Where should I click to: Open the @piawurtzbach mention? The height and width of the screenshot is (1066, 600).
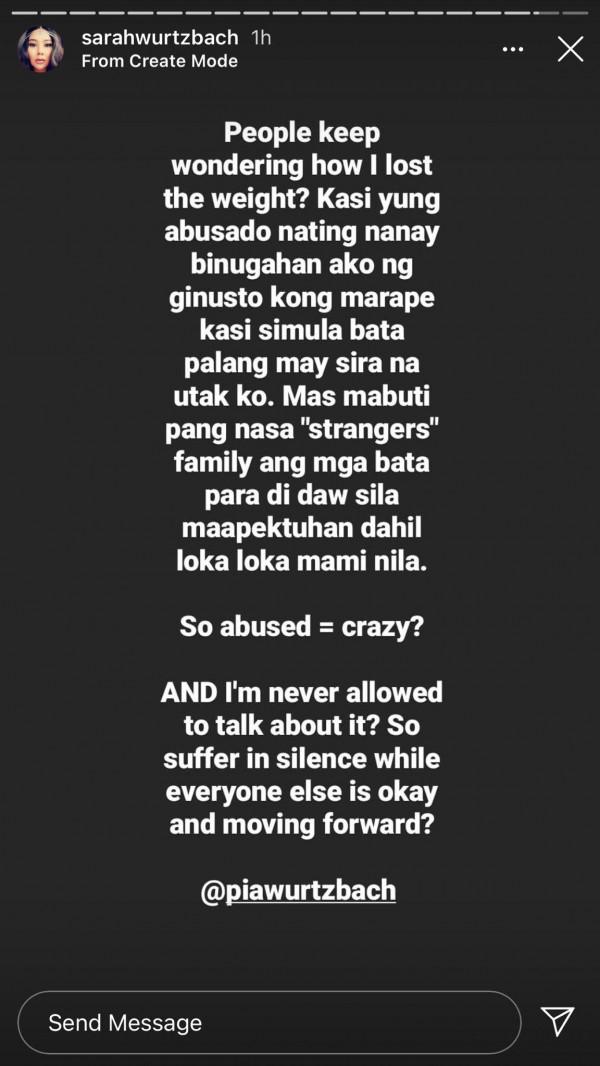click(x=298, y=892)
